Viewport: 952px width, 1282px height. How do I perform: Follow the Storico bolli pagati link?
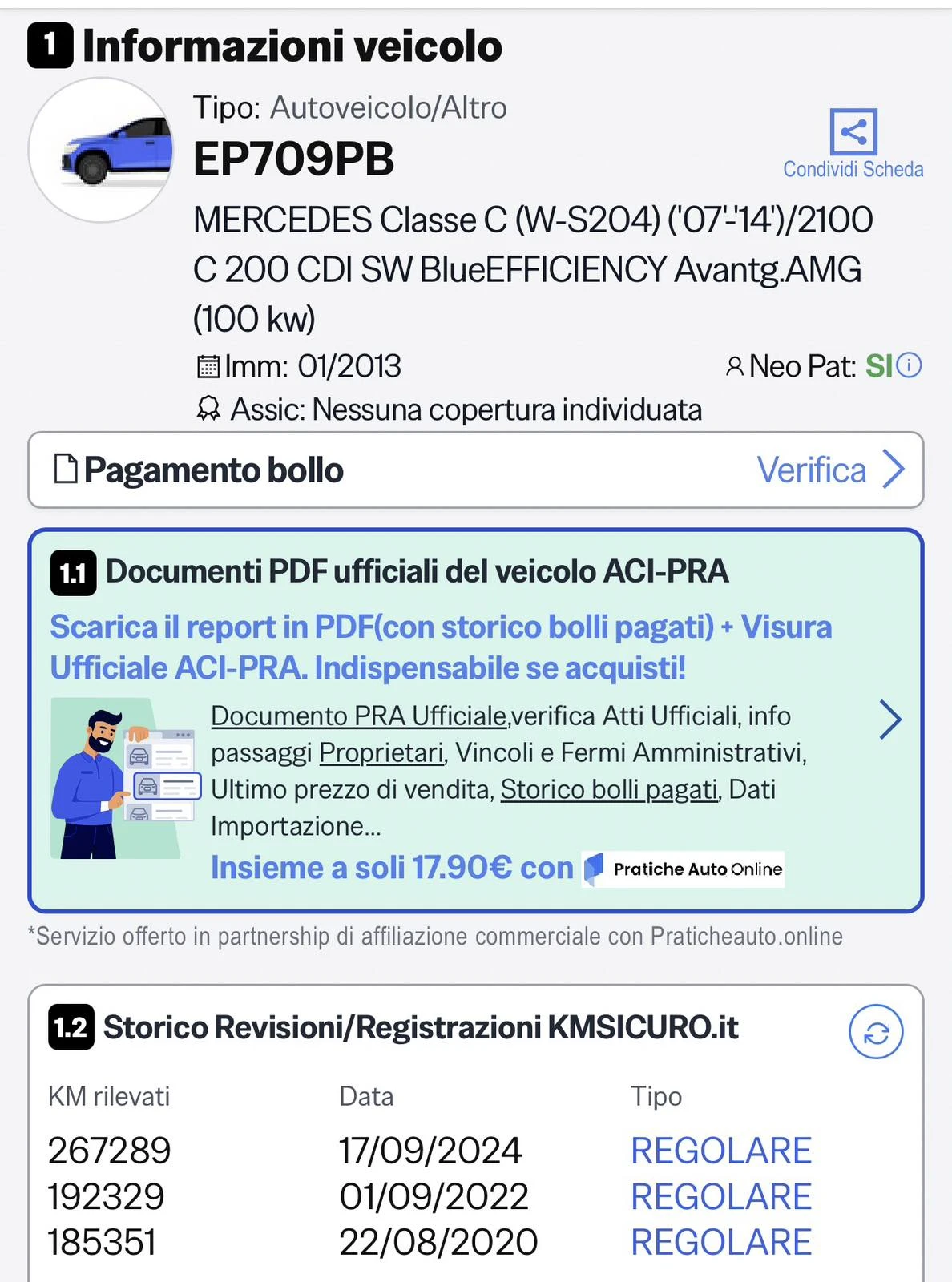[x=609, y=790]
